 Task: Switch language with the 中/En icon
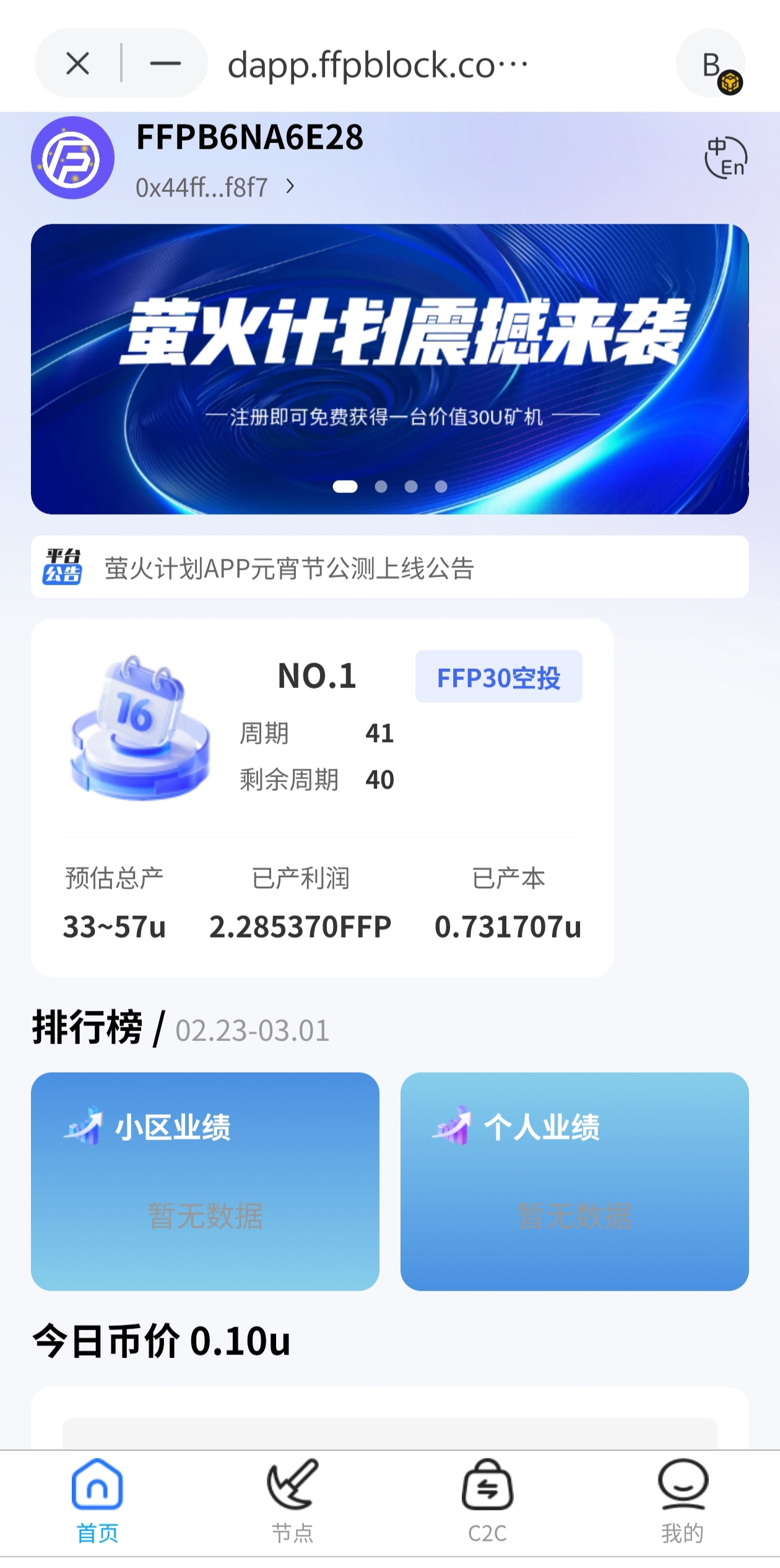click(x=726, y=158)
